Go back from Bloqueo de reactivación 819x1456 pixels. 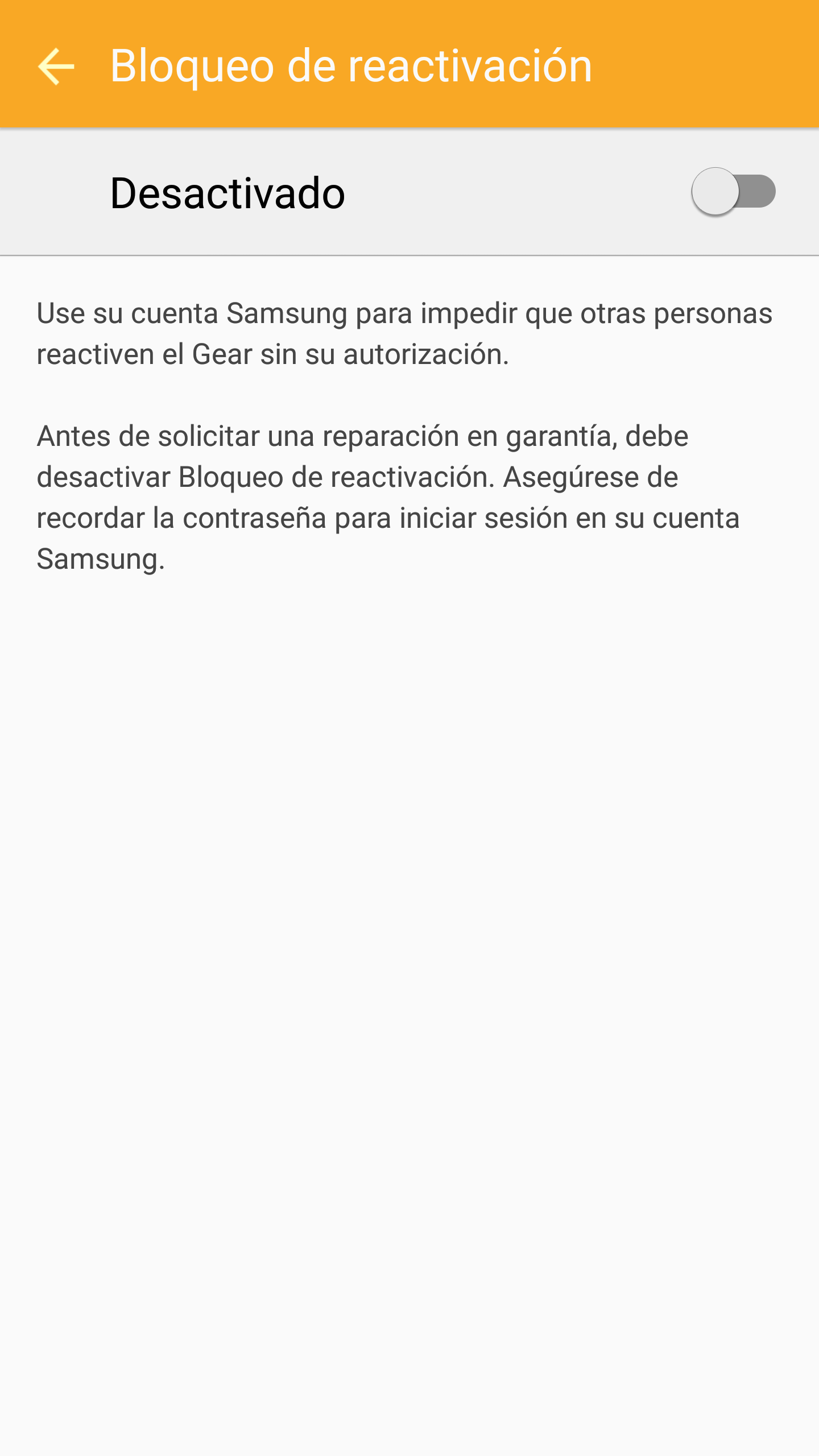click(x=56, y=66)
